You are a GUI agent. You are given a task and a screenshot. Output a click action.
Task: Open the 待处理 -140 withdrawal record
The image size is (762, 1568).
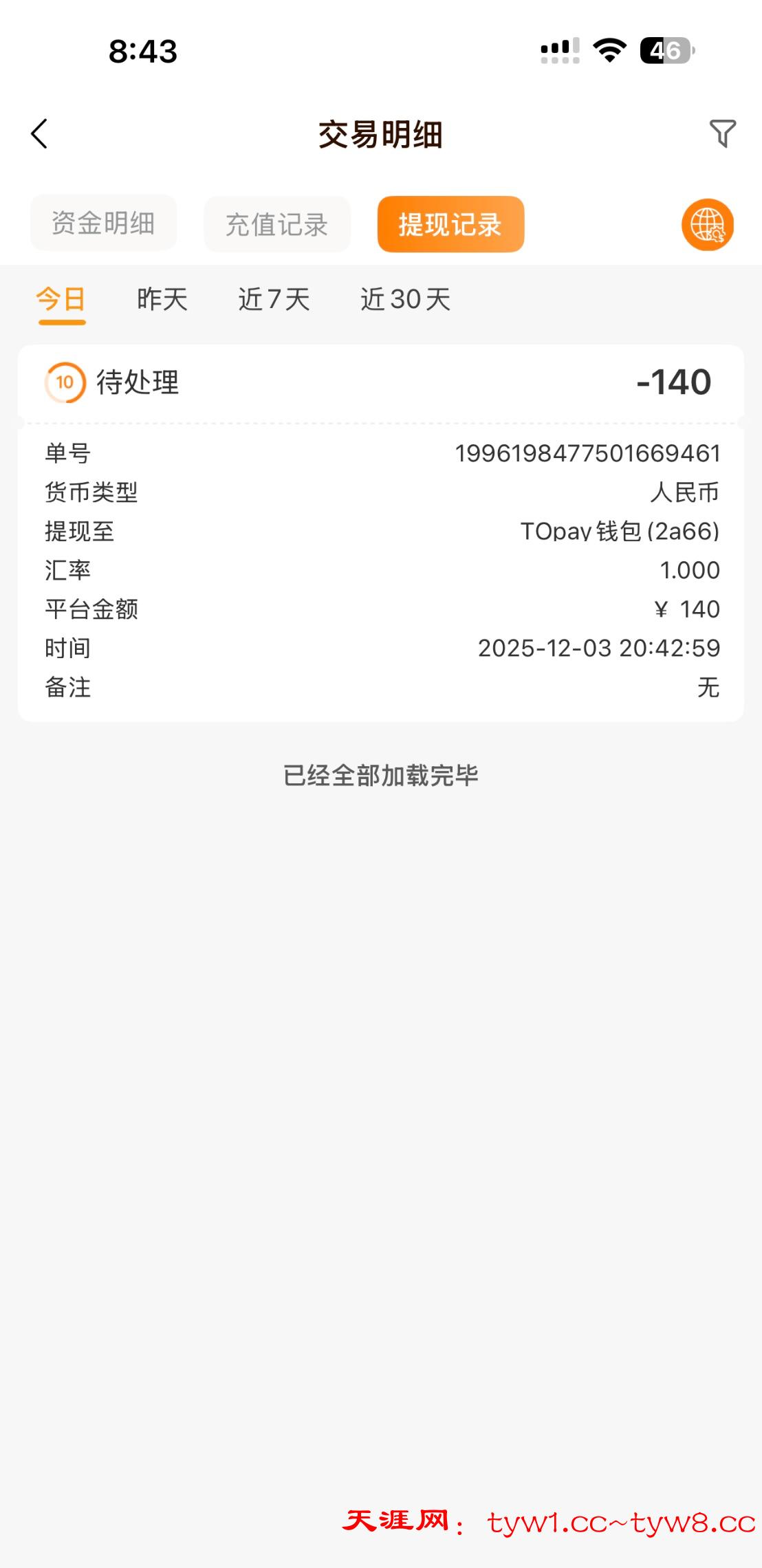pos(380,382)
